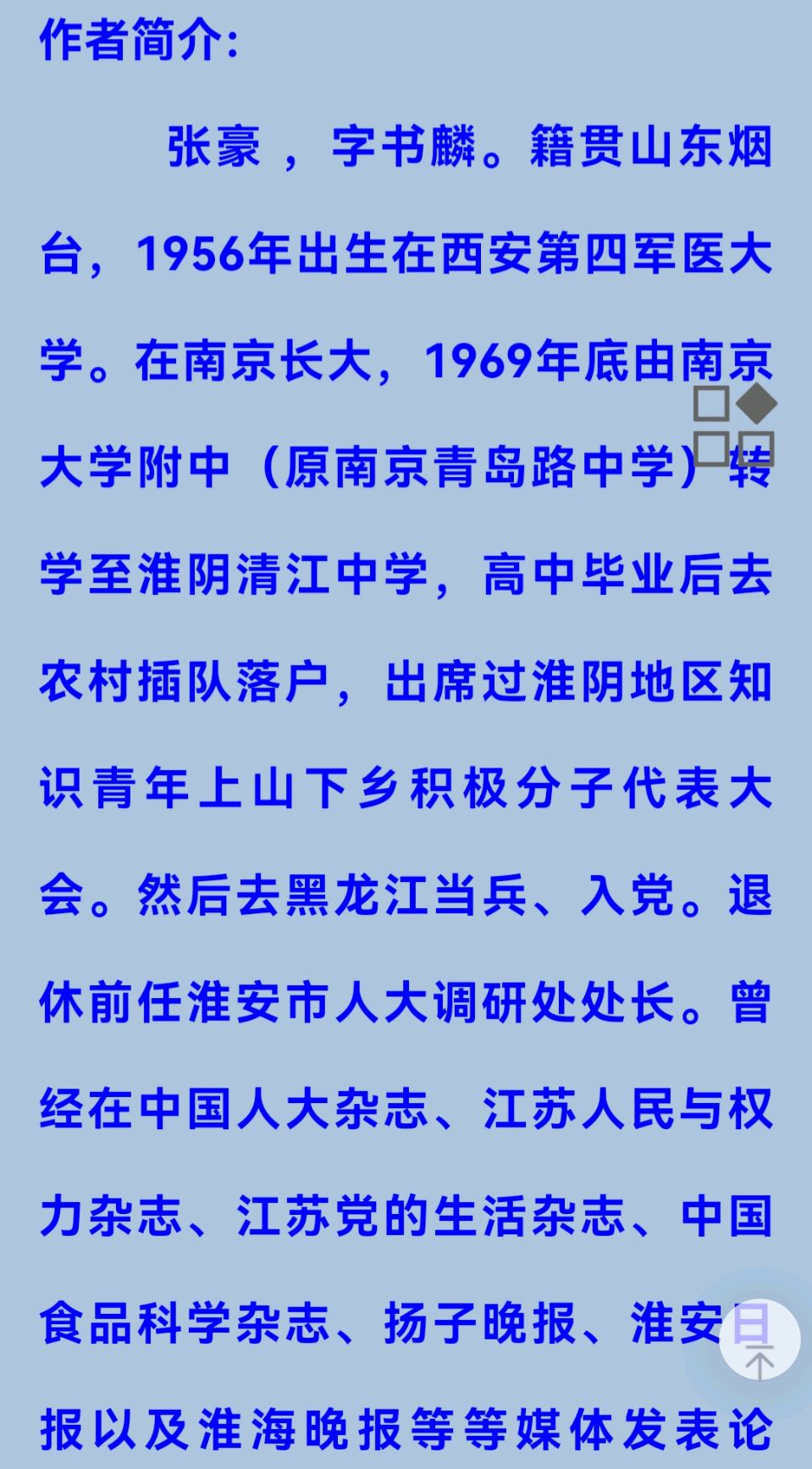Open the floating grid shortcut icon
Screen dimensions: 812x1469
[734, 425]
